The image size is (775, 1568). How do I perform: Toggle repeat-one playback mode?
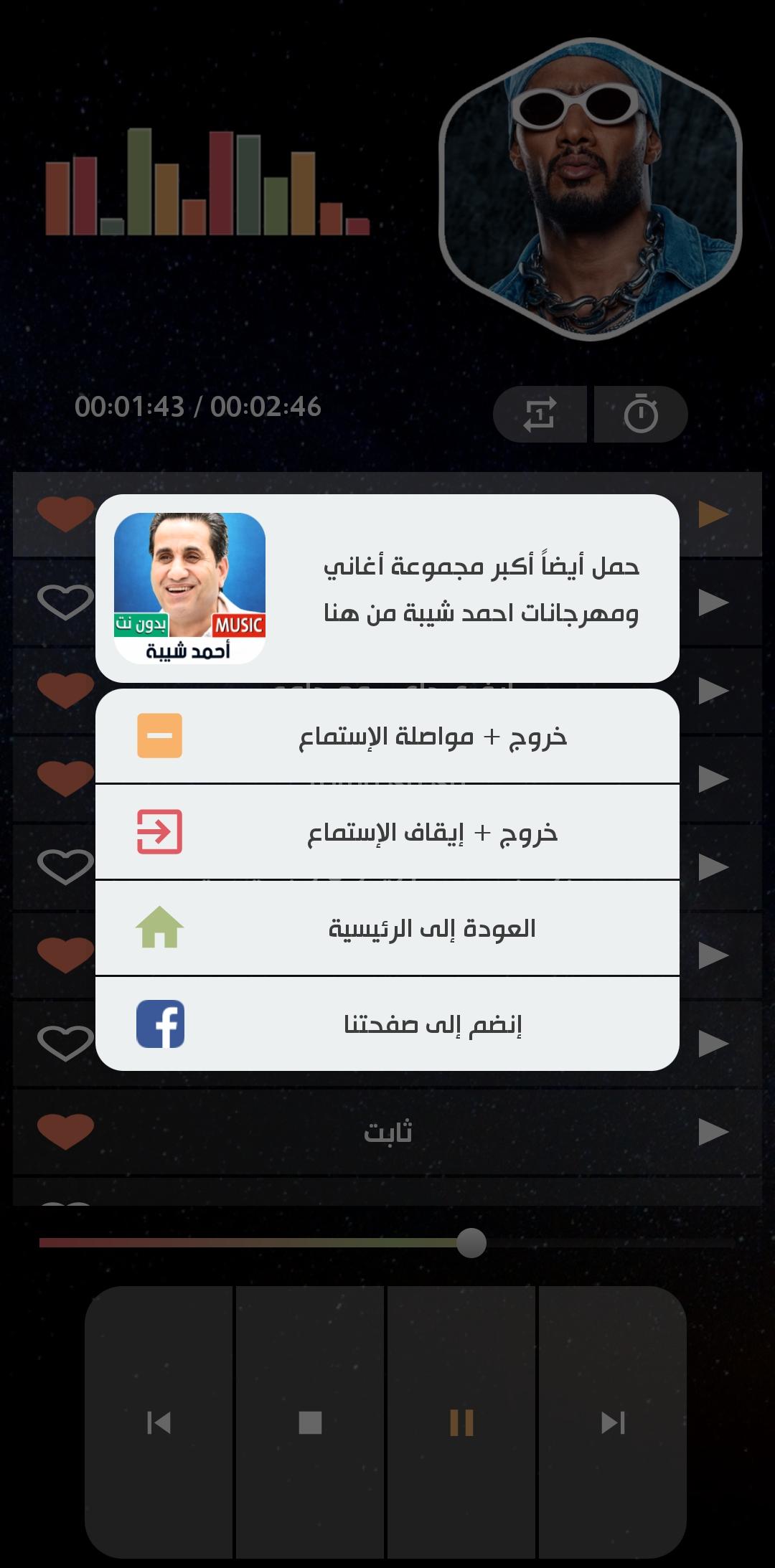coord(540,414)
